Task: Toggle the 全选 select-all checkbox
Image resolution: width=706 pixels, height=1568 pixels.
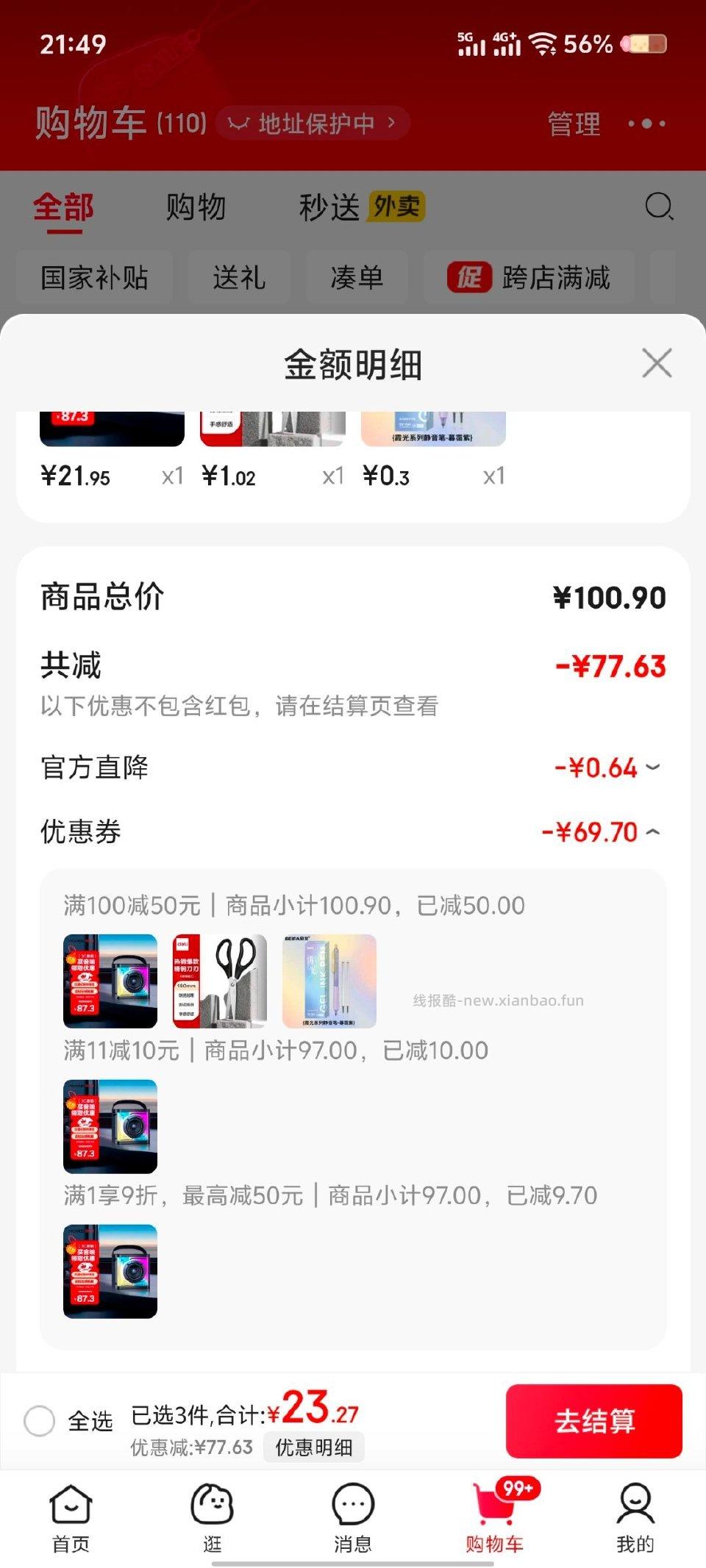Action: [x=40, y=1421]
